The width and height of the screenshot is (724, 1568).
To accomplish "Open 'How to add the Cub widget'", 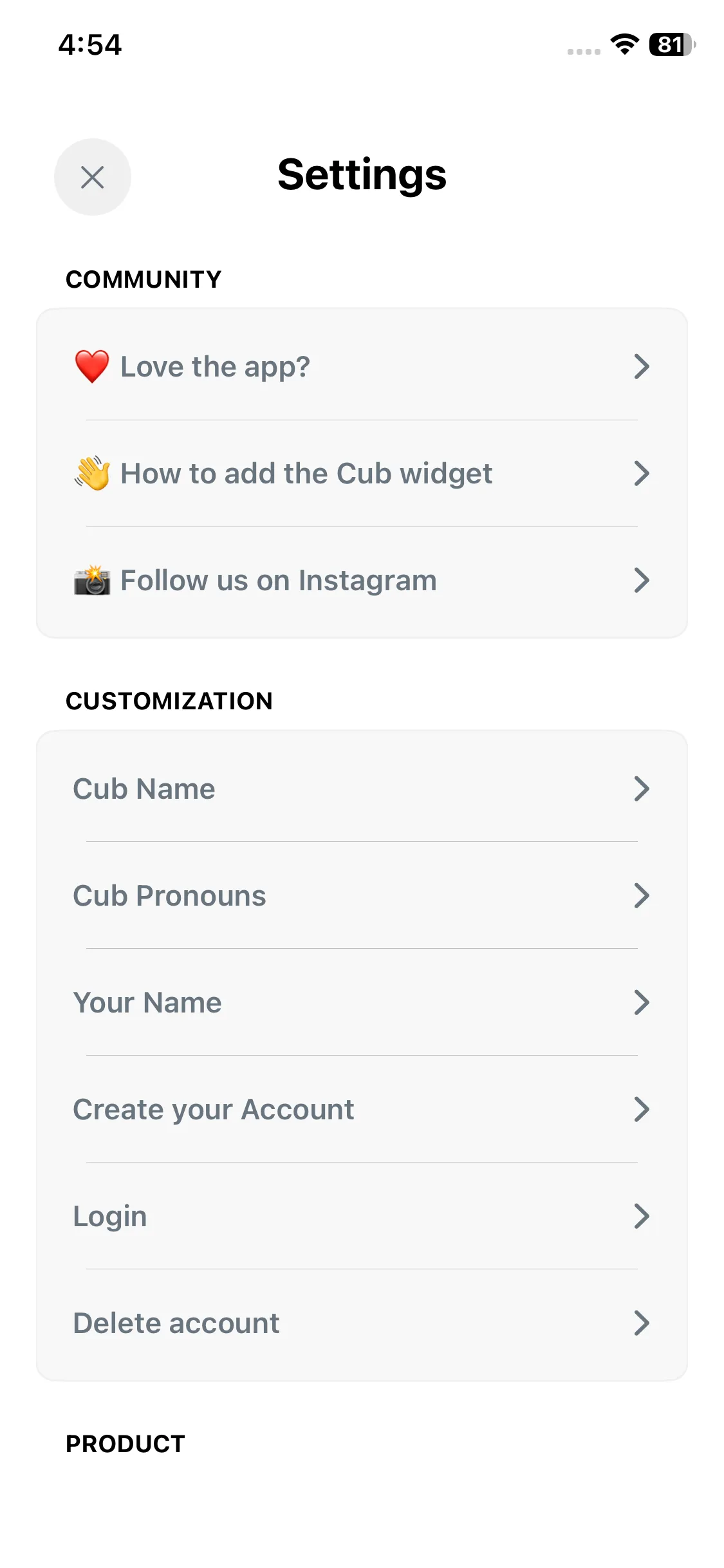I will (362, 474).
